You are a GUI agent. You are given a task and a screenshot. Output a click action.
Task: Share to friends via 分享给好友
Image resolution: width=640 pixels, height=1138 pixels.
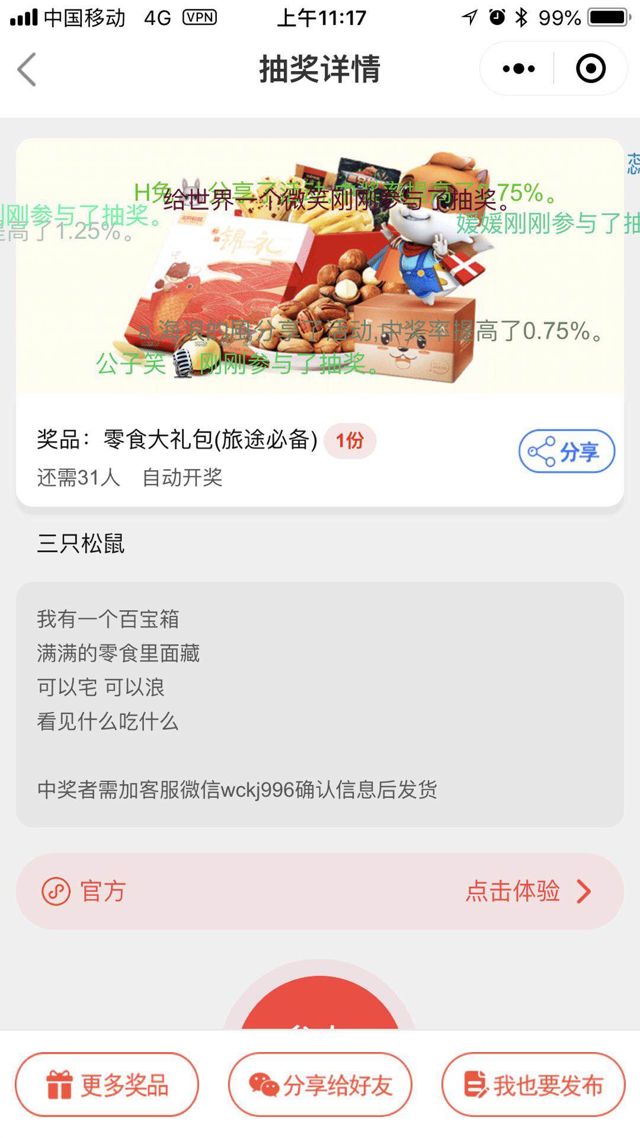320,1085
